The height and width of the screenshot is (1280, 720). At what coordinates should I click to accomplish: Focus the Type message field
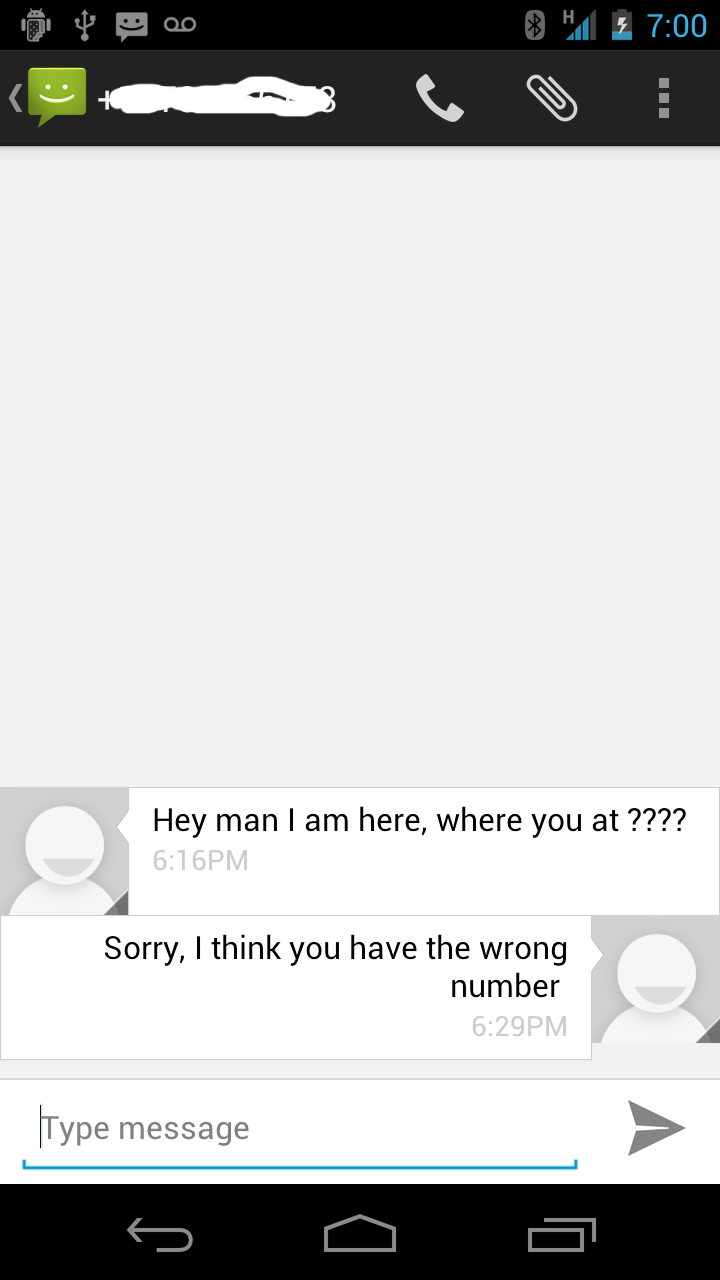pos(300,1129)
